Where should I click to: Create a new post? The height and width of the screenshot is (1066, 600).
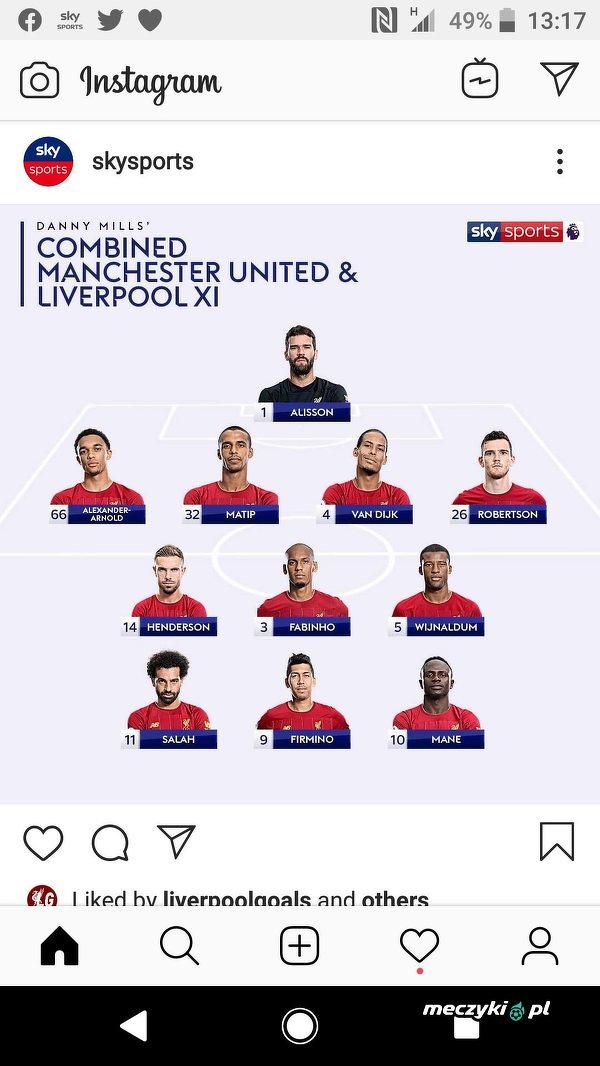click(x=300, y=945)
